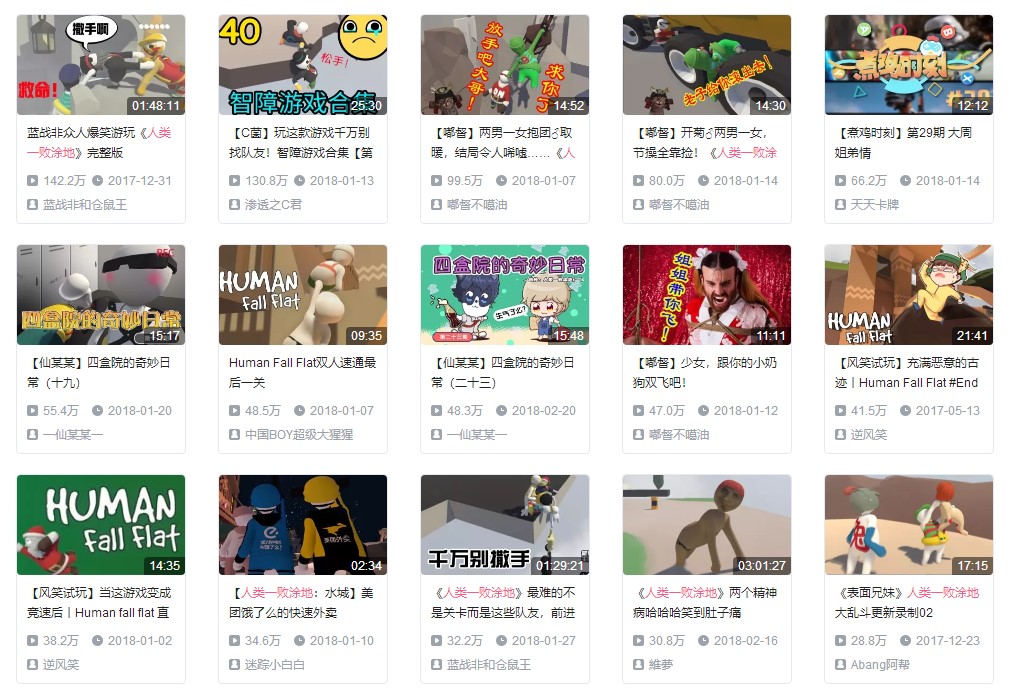Open 两个精神病哈哈哈笑到肚子痛 video

click(x=707, y=526)
